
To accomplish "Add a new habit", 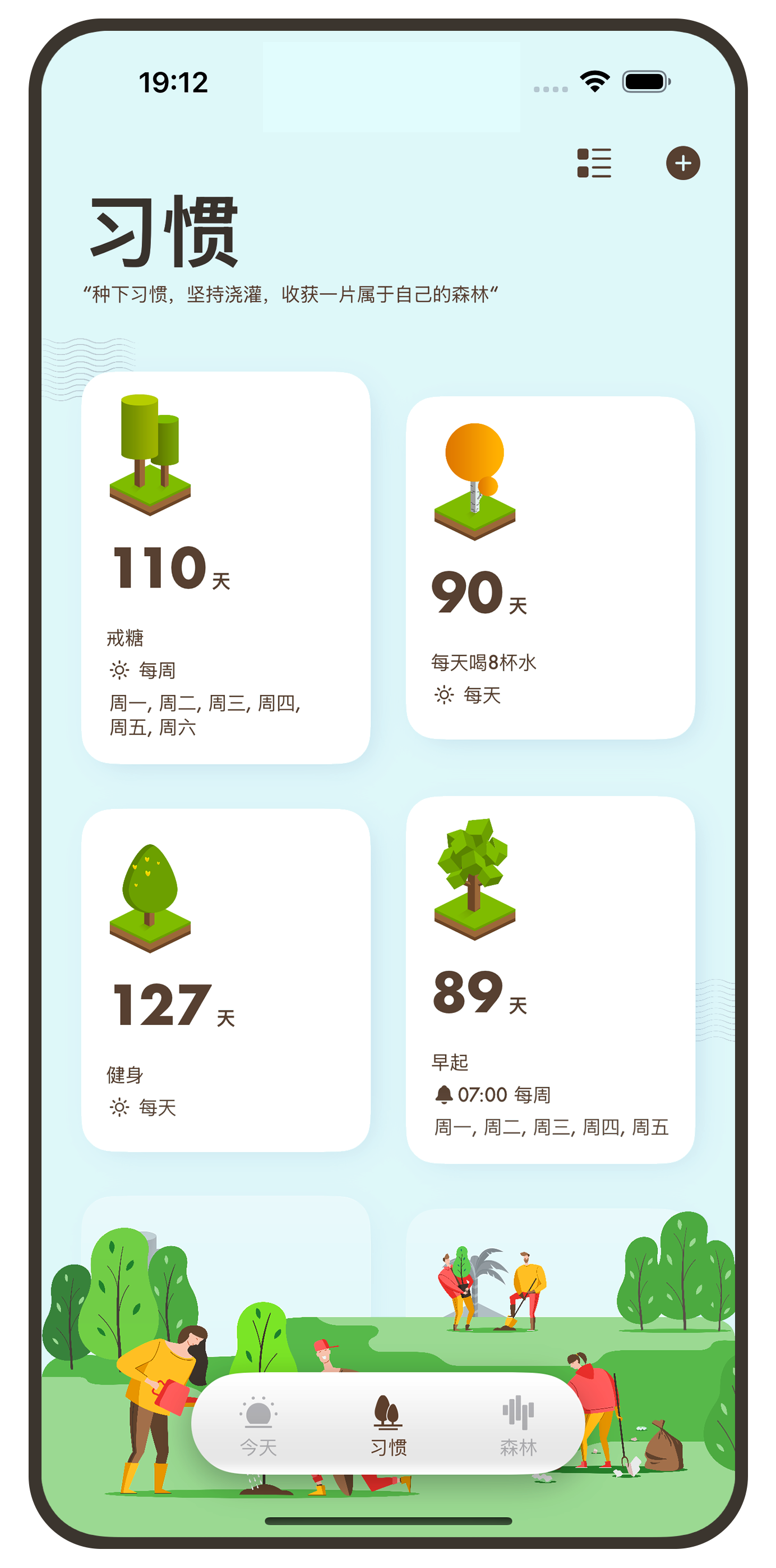I will (682, 163).
